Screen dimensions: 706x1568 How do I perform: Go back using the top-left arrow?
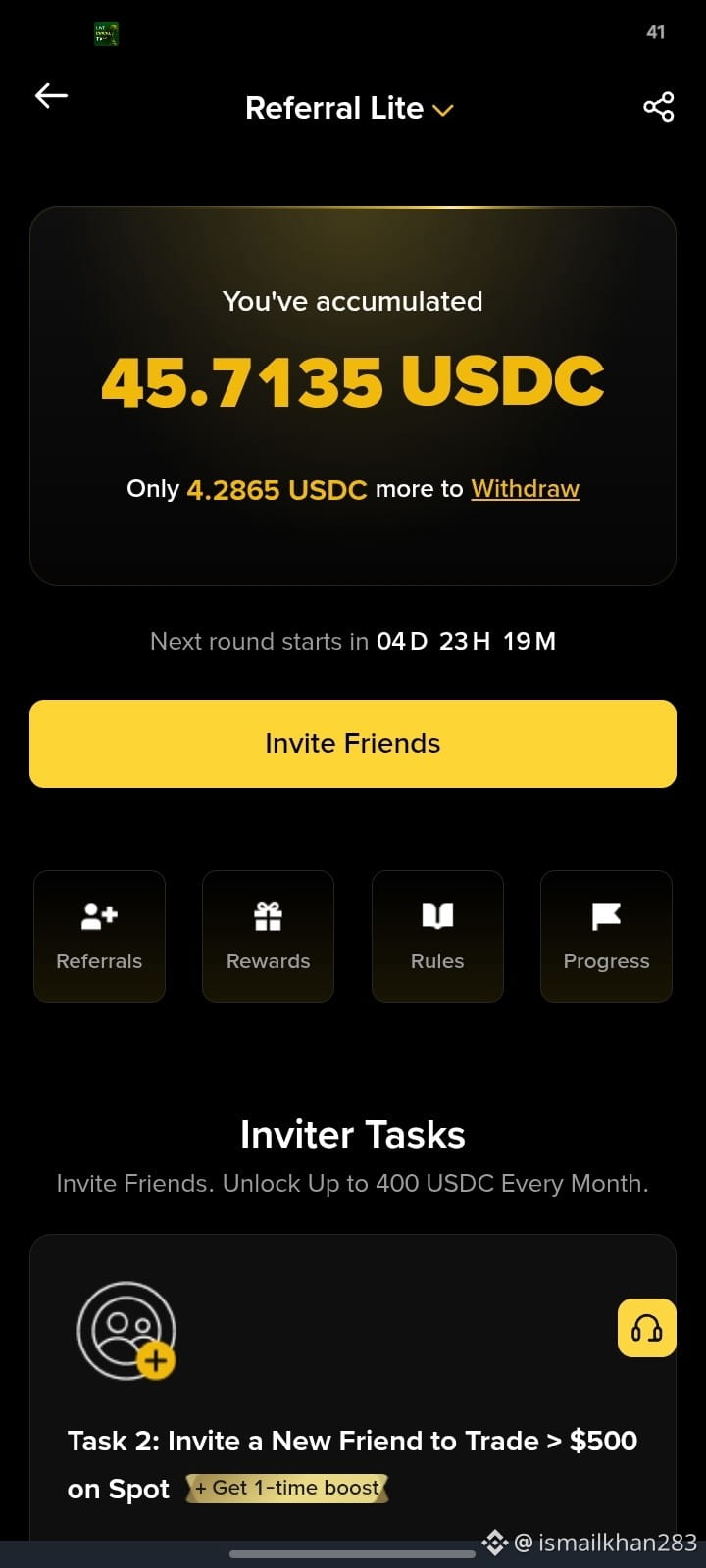click(51, 95)
